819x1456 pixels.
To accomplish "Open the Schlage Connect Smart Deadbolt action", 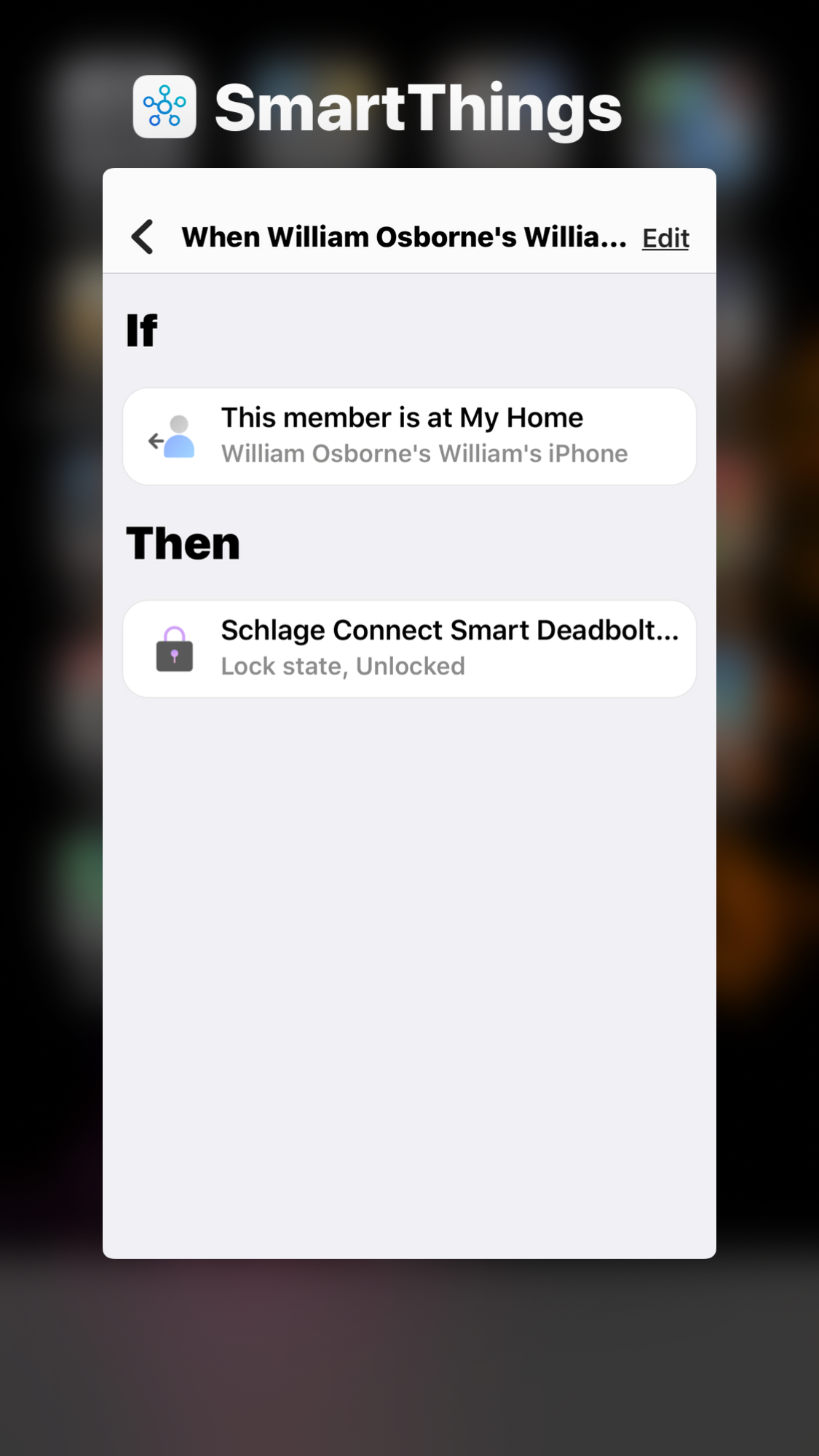I will [409, 648].
